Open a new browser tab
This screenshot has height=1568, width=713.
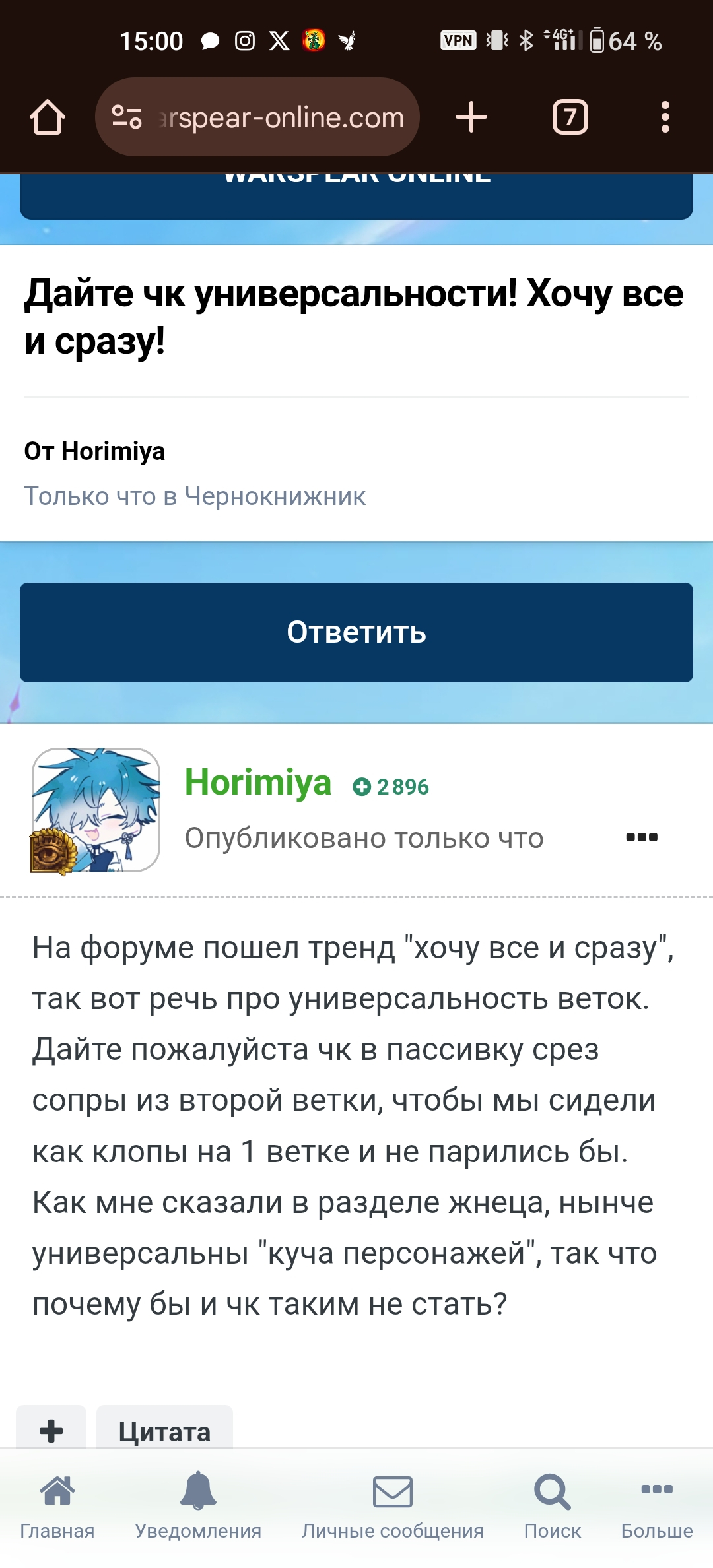[x=471, y=117]
